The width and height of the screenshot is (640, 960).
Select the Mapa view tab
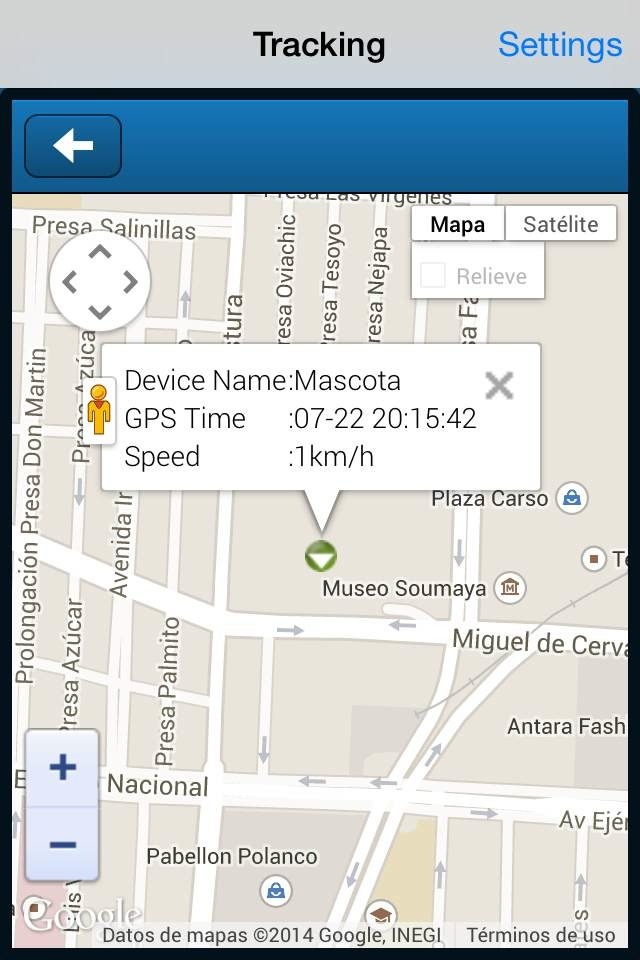[458, 224]
